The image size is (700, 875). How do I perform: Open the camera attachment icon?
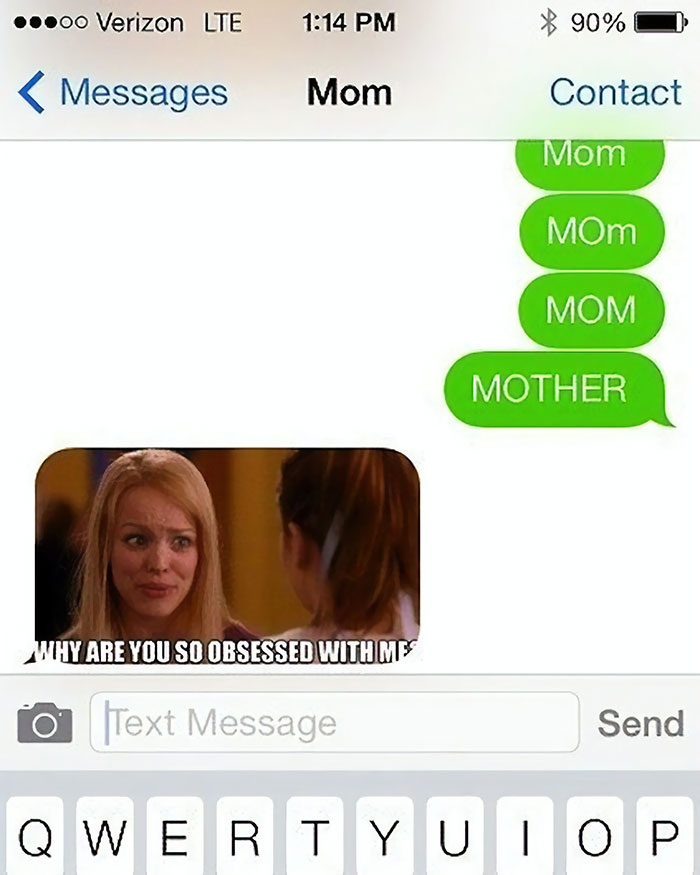(x=45, y=722)
